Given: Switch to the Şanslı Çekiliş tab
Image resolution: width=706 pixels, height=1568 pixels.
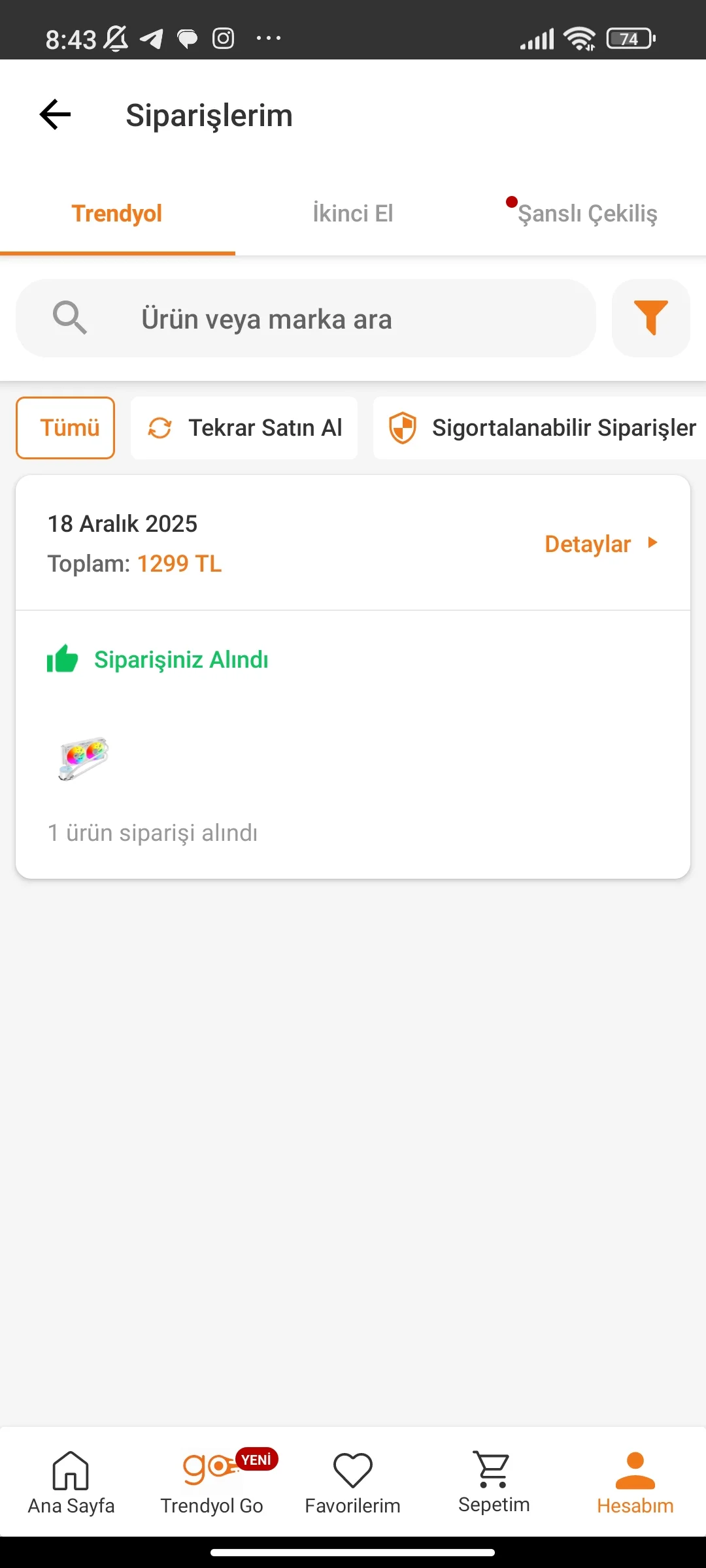Looking at the screenshot, I should 587,214.
